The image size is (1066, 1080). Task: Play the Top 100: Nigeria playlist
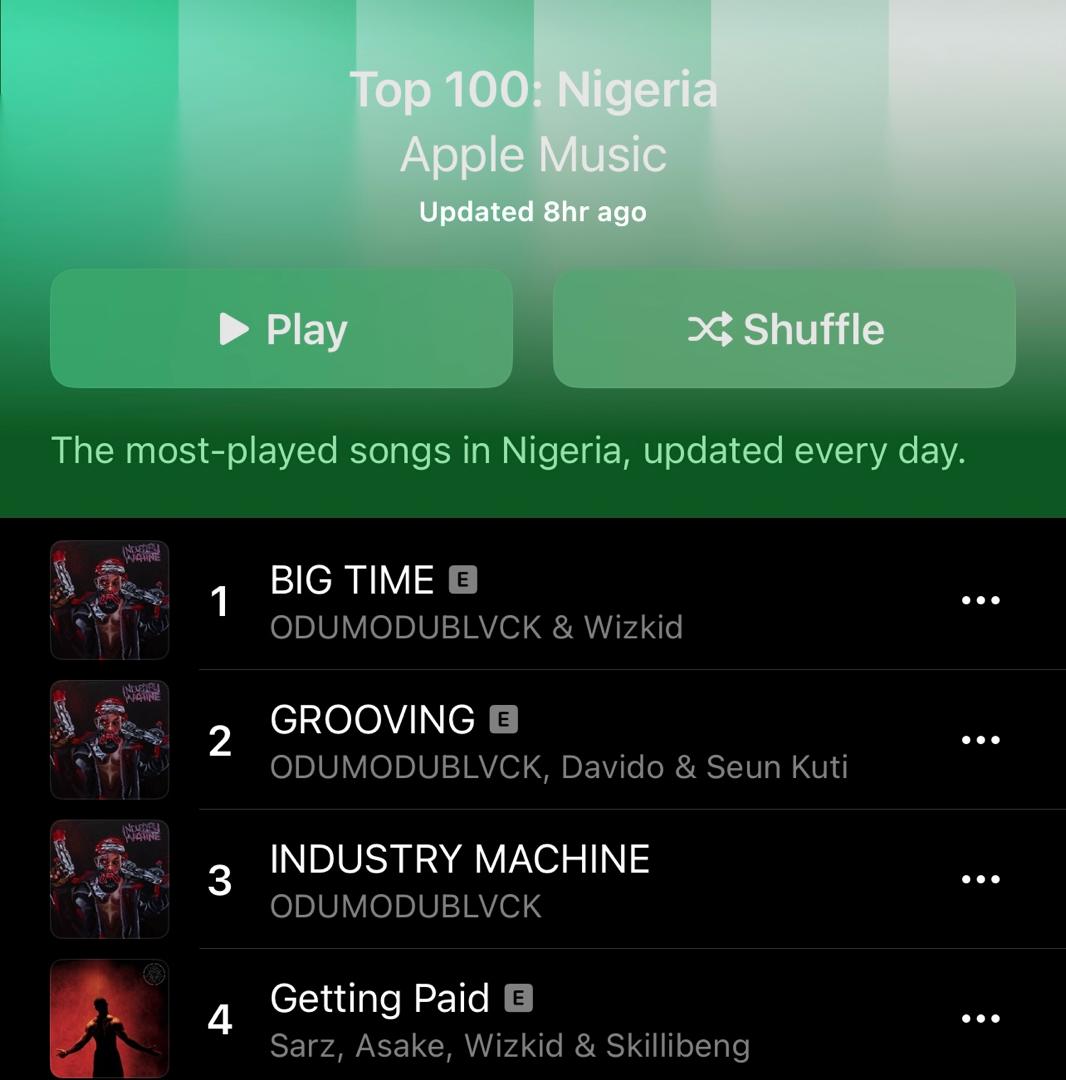[x=281, y=328]
